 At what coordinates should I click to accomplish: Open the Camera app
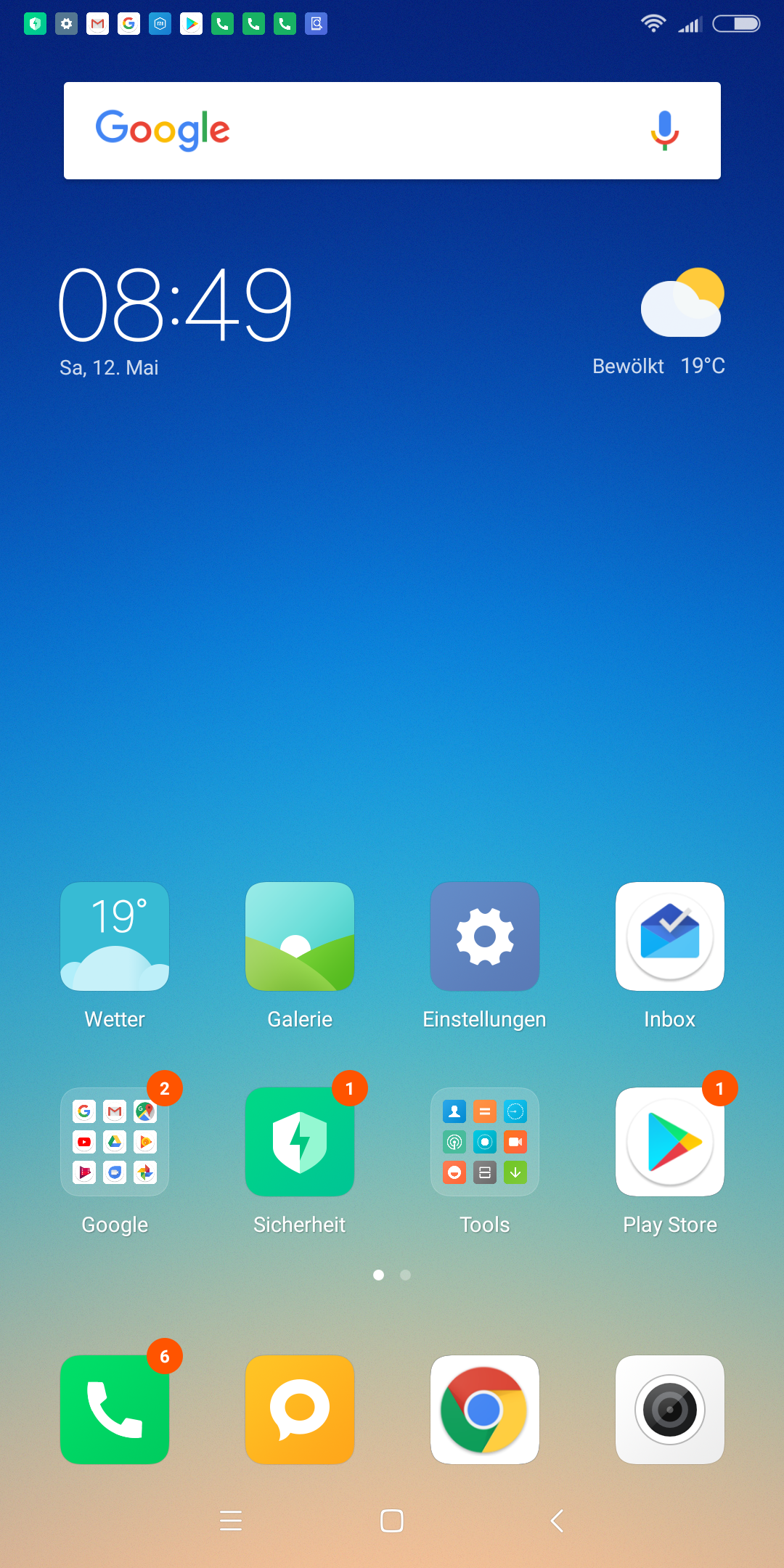tap(669, 1410)
